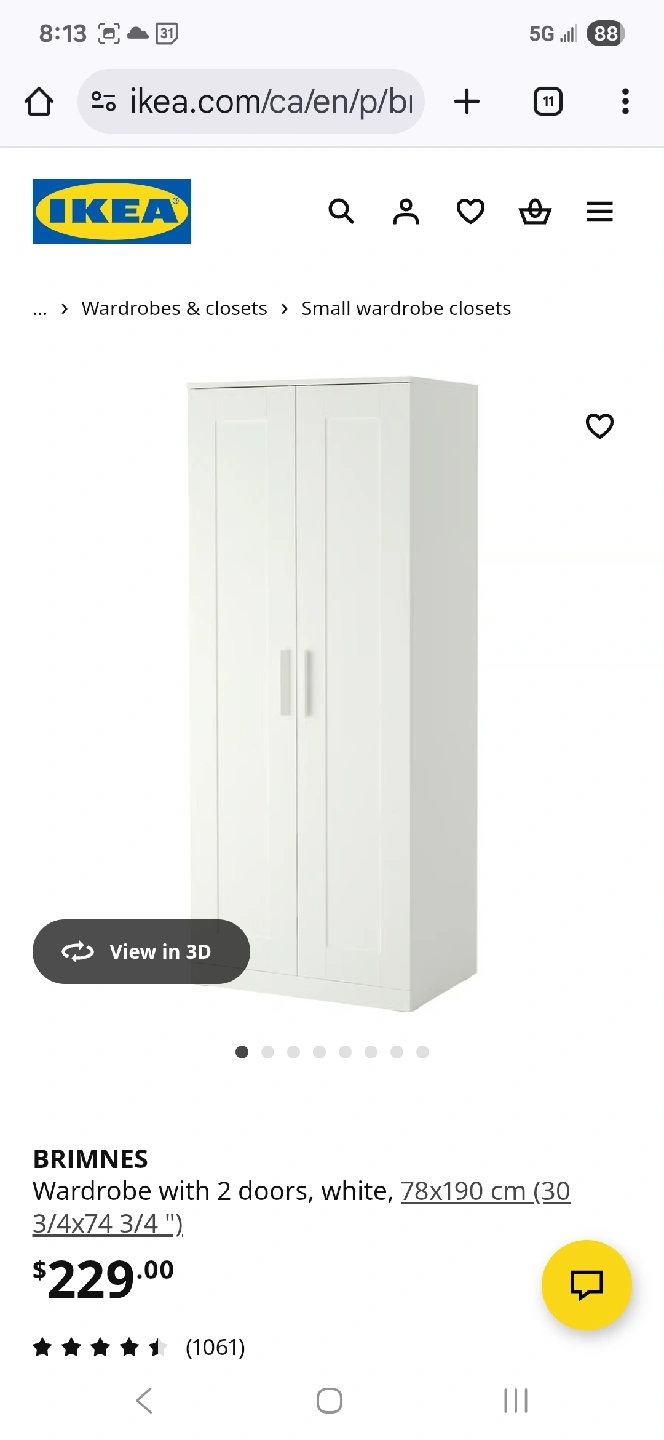Go to Small wardrobe closets breadcrumb
Screen dimensions: 664x1440
click(406, 308)
